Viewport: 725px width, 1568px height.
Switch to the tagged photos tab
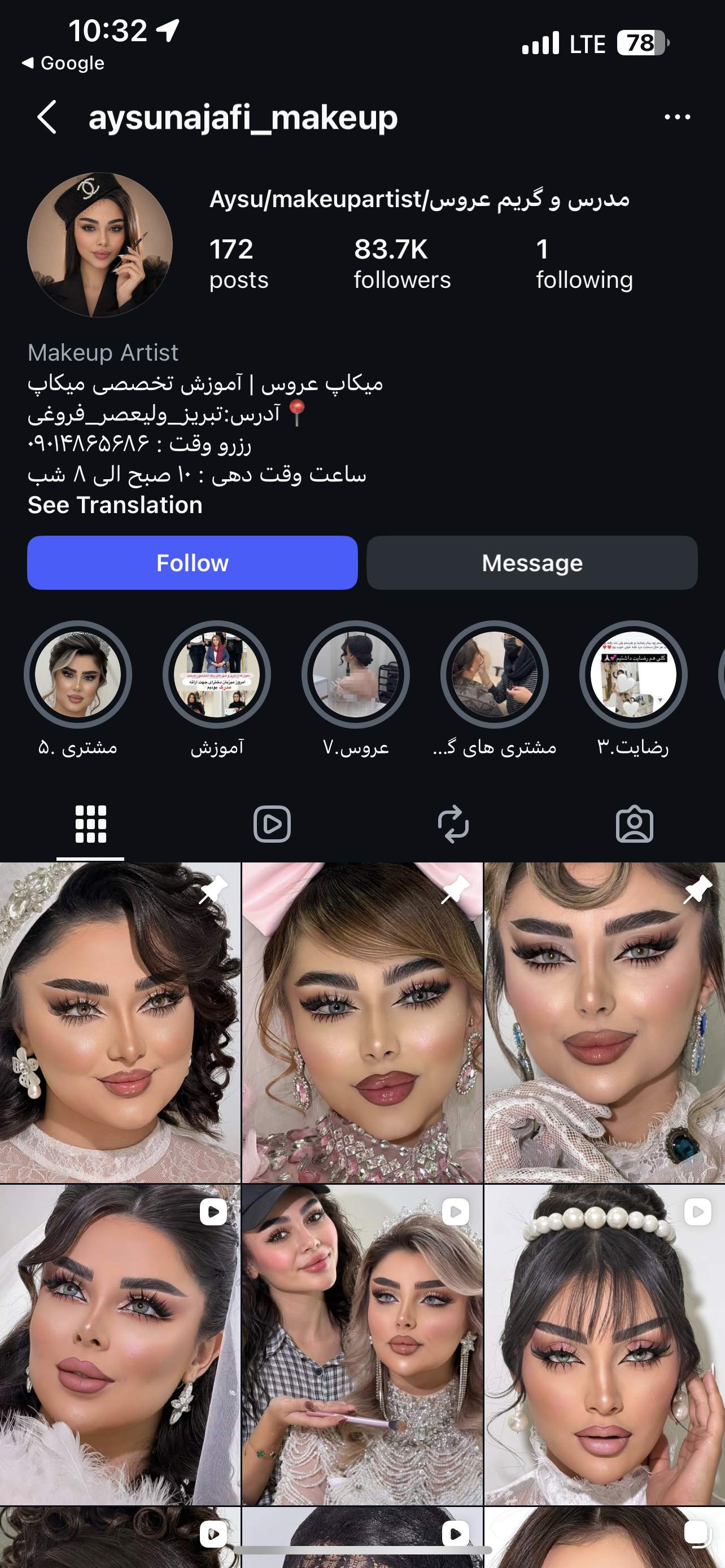pyautogui.click(x=634, y=825)
